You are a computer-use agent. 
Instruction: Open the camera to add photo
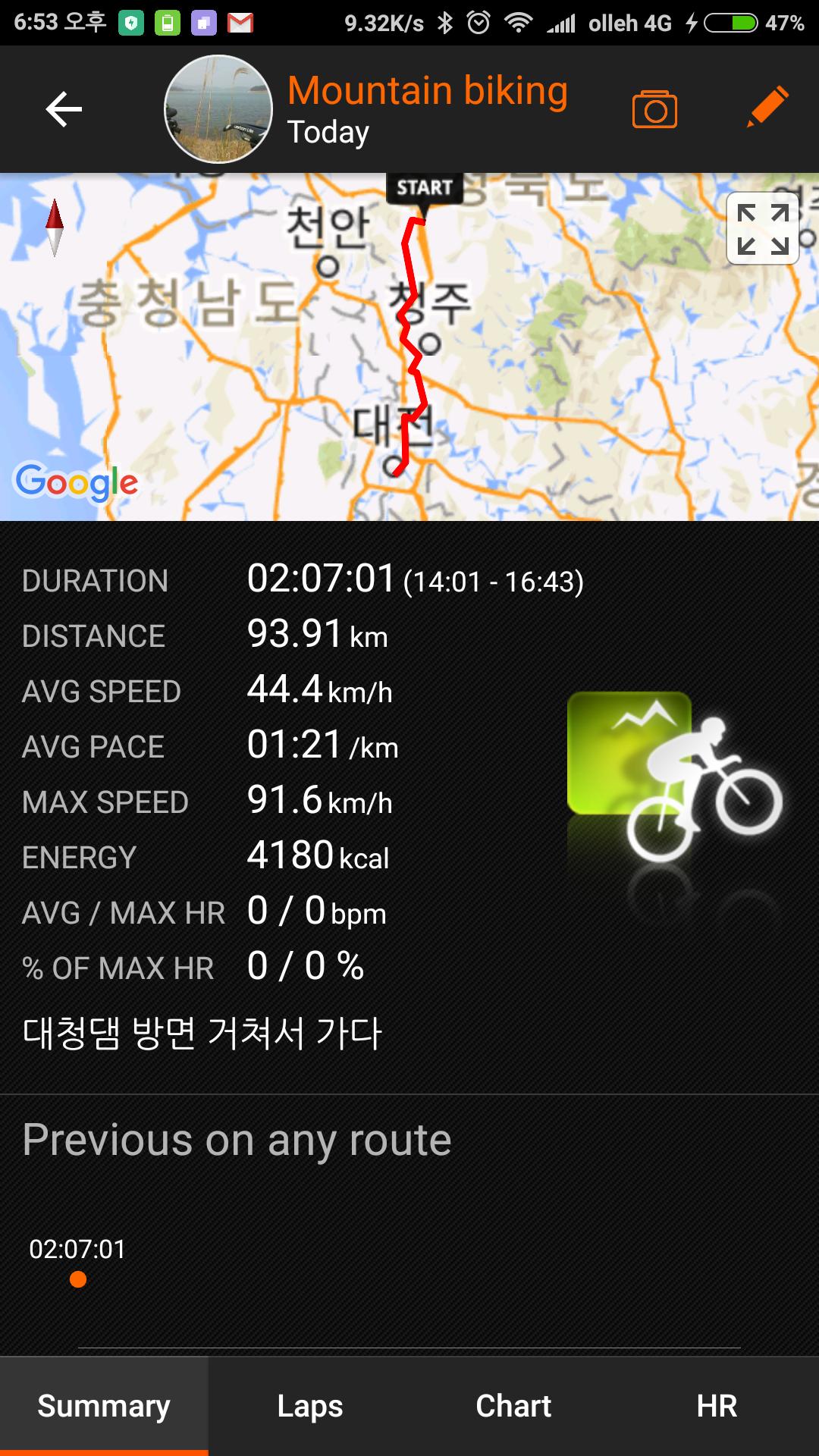pyautogui.click(x=654, y=109)
